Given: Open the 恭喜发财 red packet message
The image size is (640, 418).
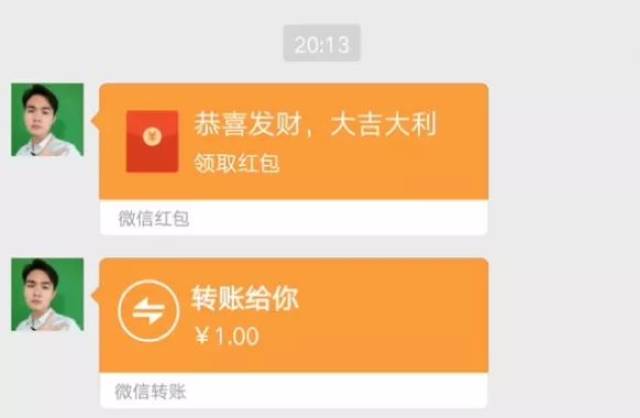Looking at the screenshot, I should click(x=293, y=141).
